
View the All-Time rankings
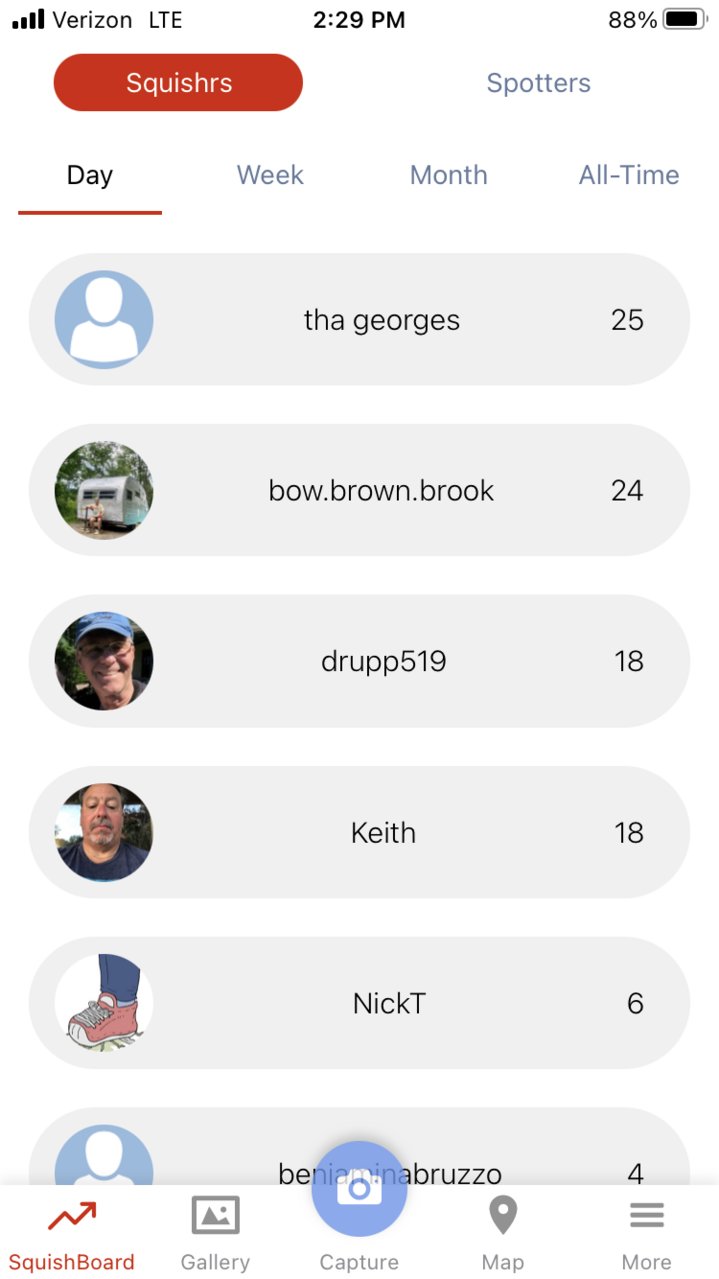click(628, 176)
